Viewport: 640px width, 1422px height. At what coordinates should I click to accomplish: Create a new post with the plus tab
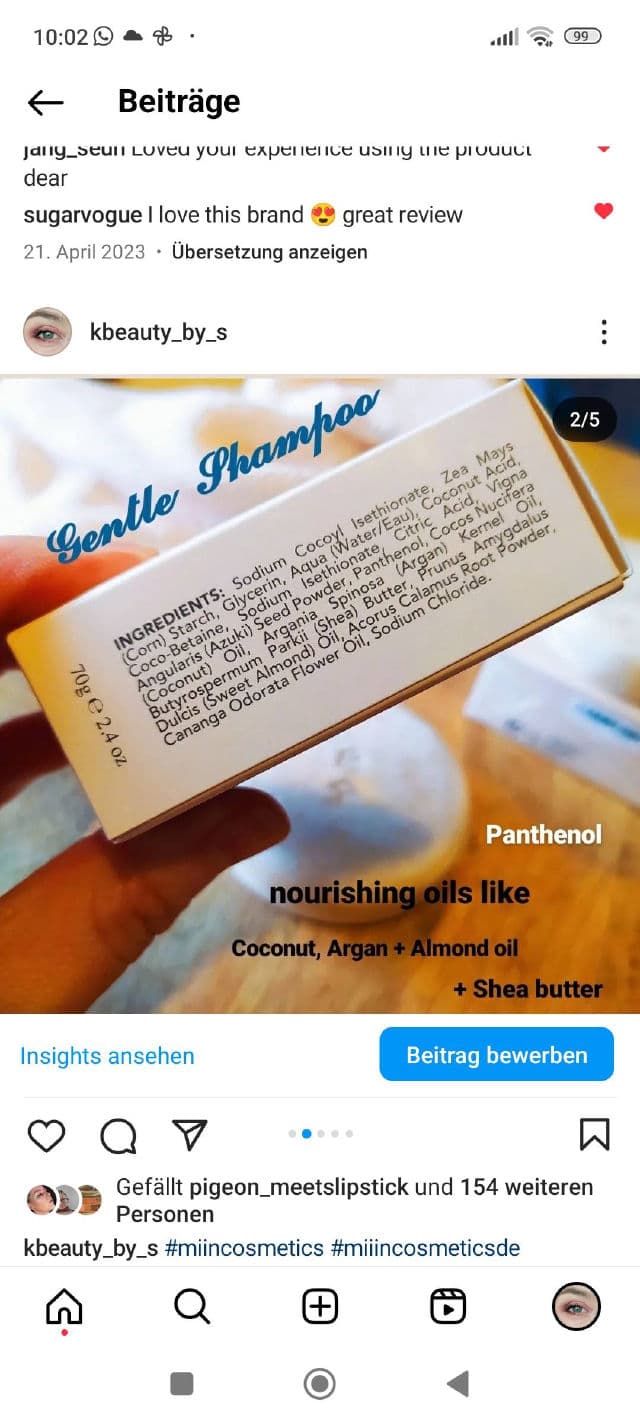coord(320,1306)
